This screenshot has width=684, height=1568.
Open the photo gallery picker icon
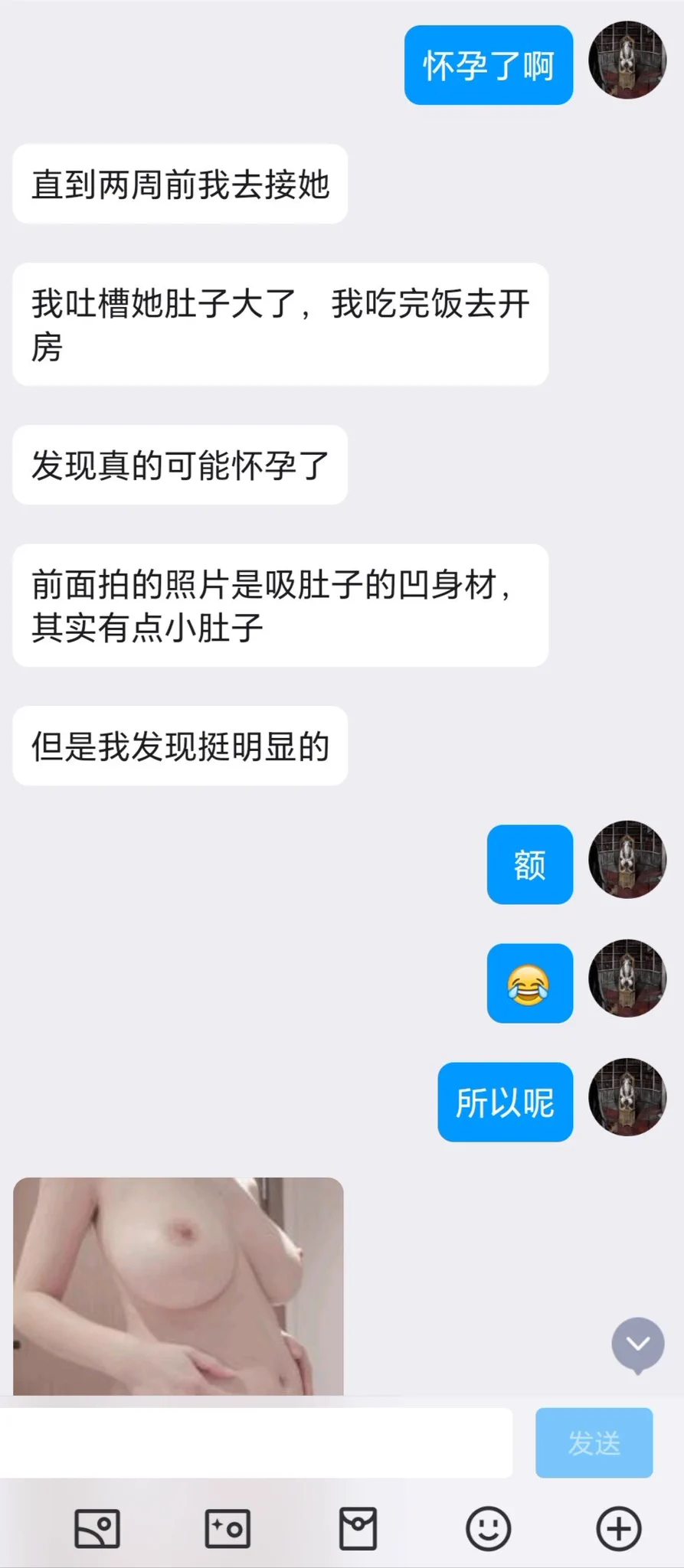click(97, 1529)
